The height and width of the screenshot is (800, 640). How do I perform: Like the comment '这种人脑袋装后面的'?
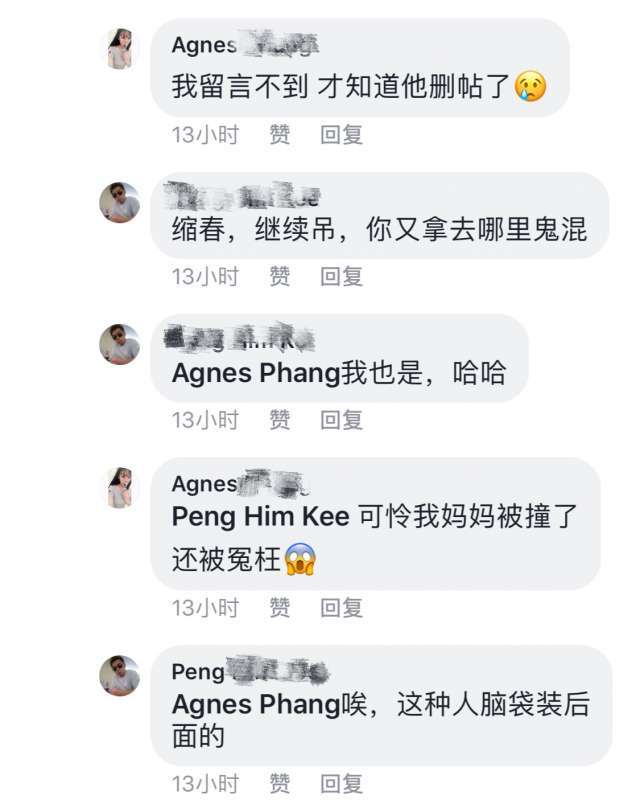(280, 783)
